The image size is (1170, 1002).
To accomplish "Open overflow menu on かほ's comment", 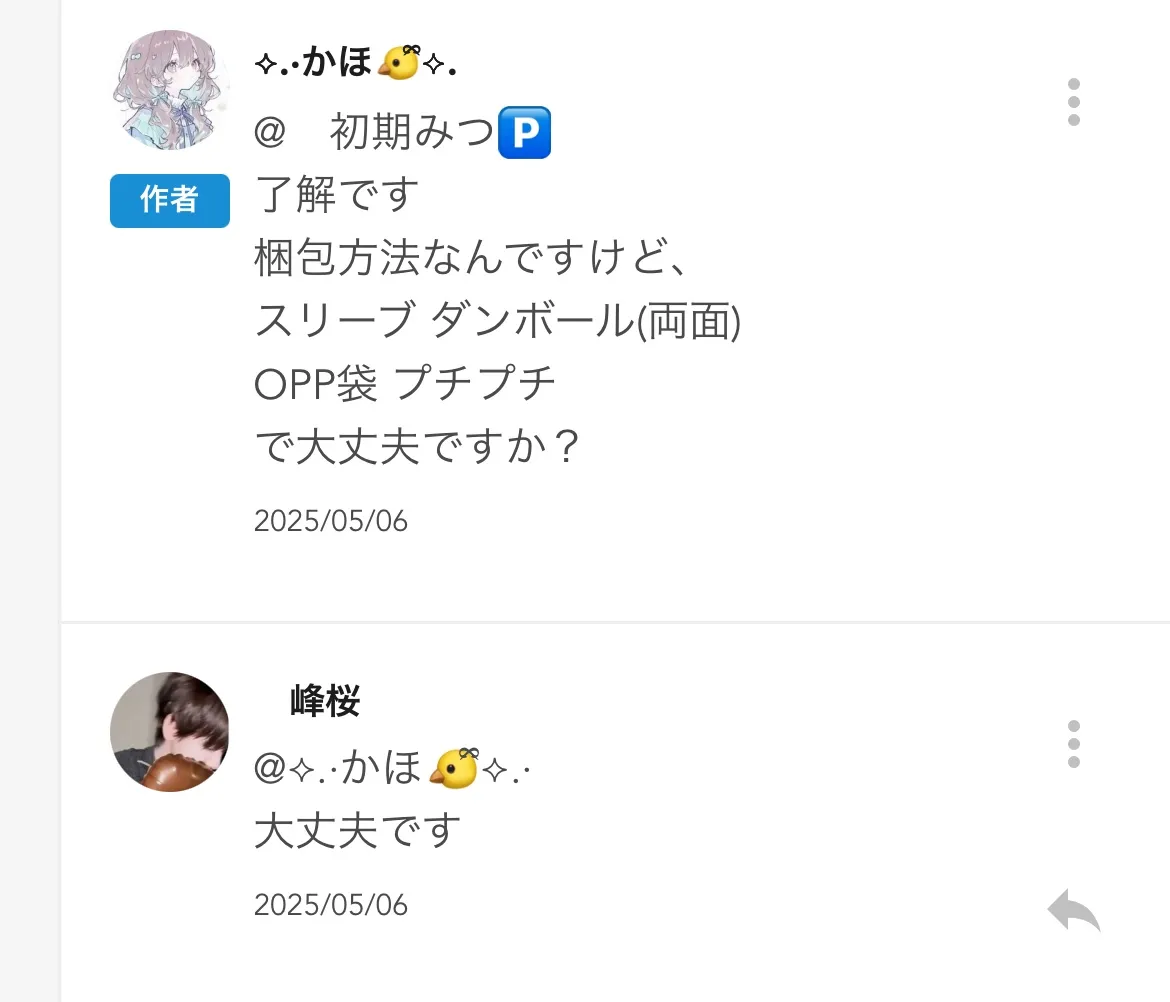I will coord(1073,102).
